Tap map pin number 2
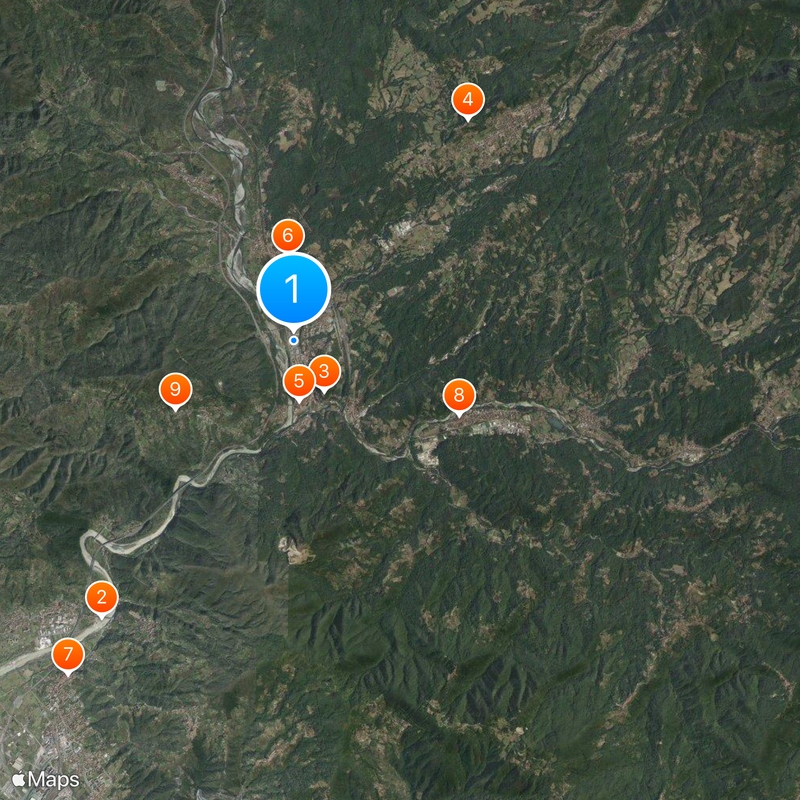 point(101,597)
